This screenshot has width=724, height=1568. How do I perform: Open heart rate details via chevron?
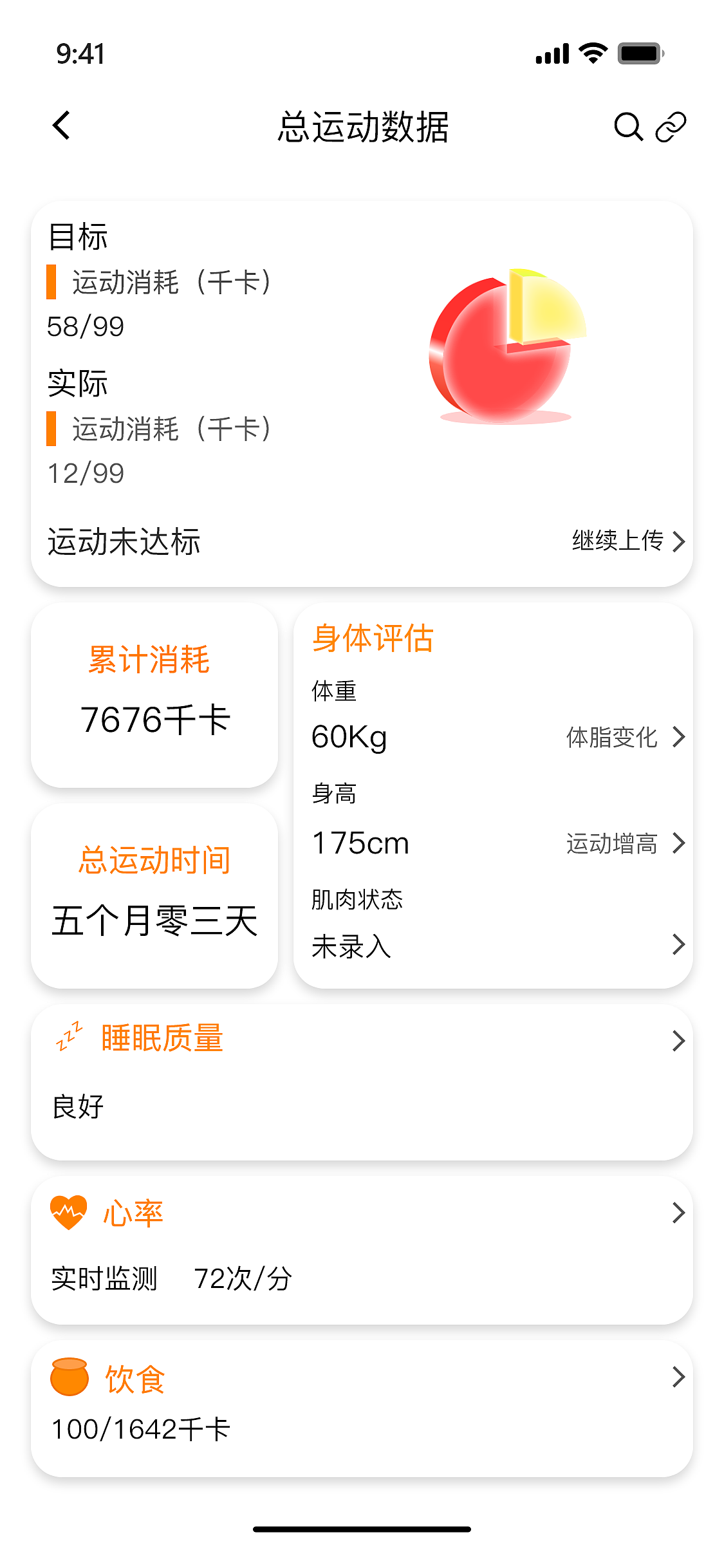678,1213
